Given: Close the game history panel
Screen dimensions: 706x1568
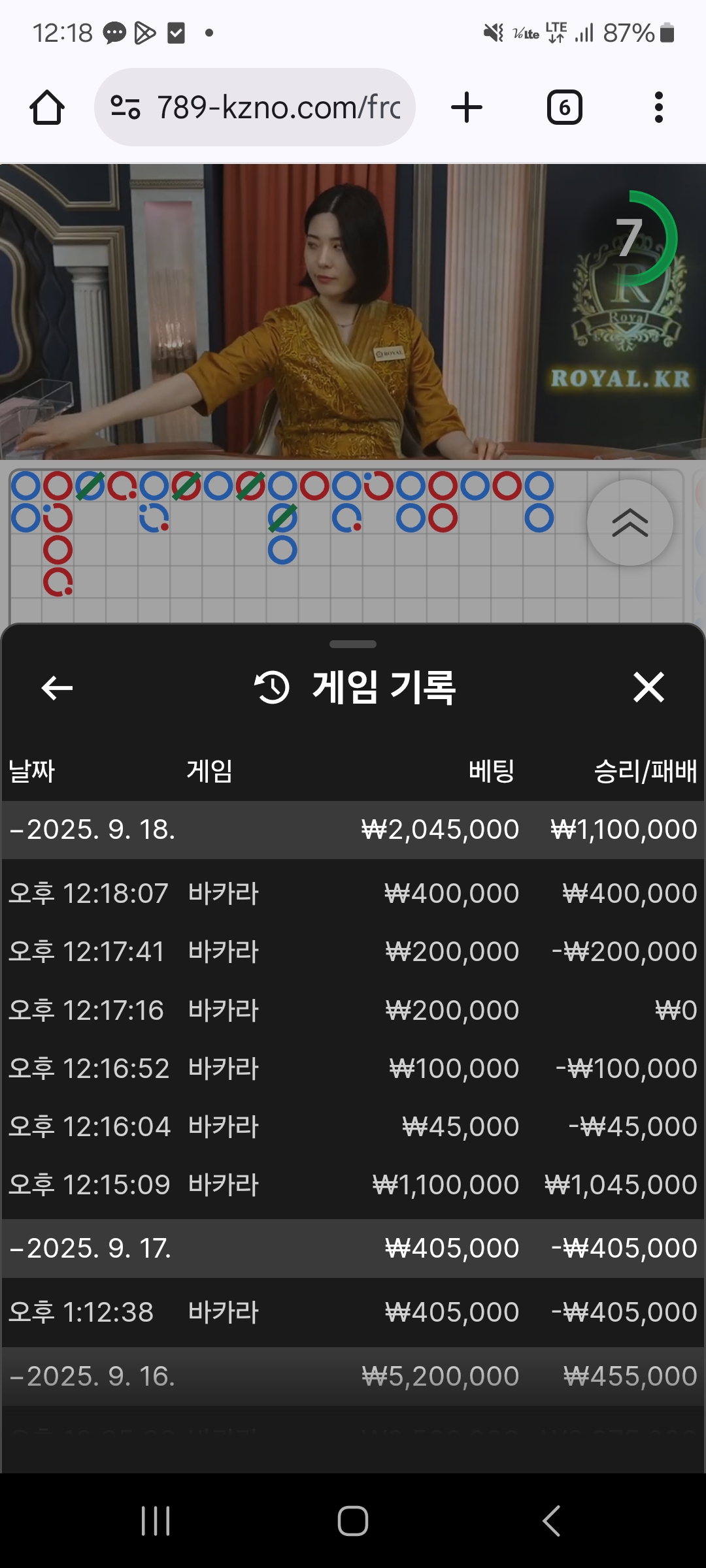Looking at the screenshot, I should click(x=648, y=687).
